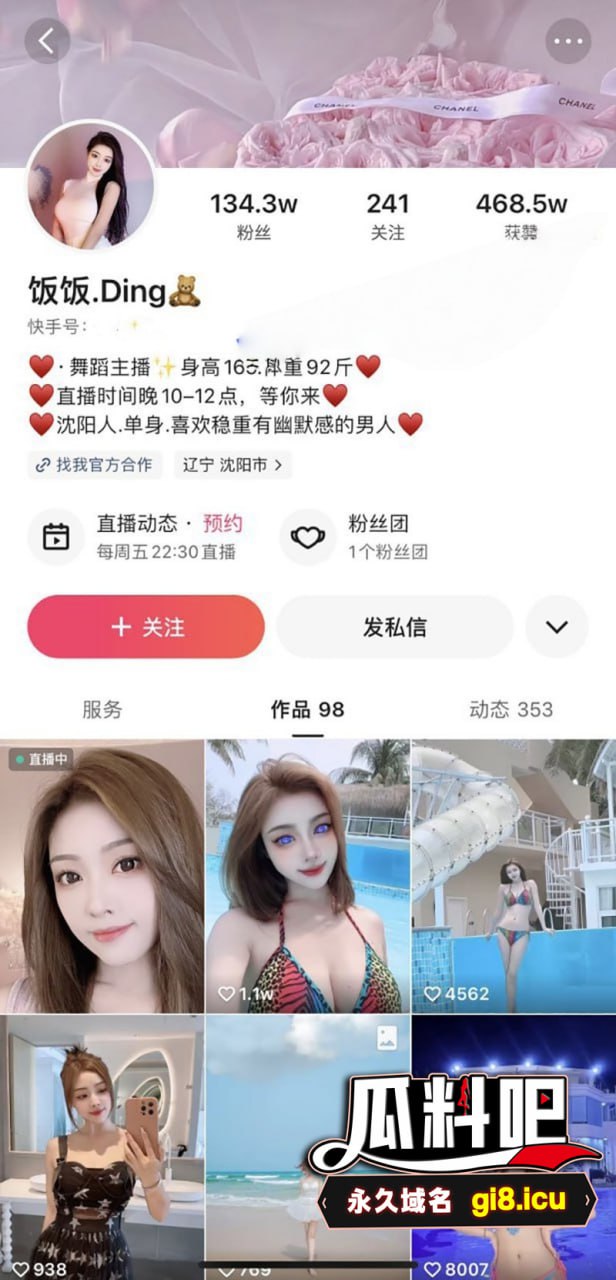Screen dimensions: 616x1280
Task: Go back using the top-left arrow
Action: tap(47, 42)
